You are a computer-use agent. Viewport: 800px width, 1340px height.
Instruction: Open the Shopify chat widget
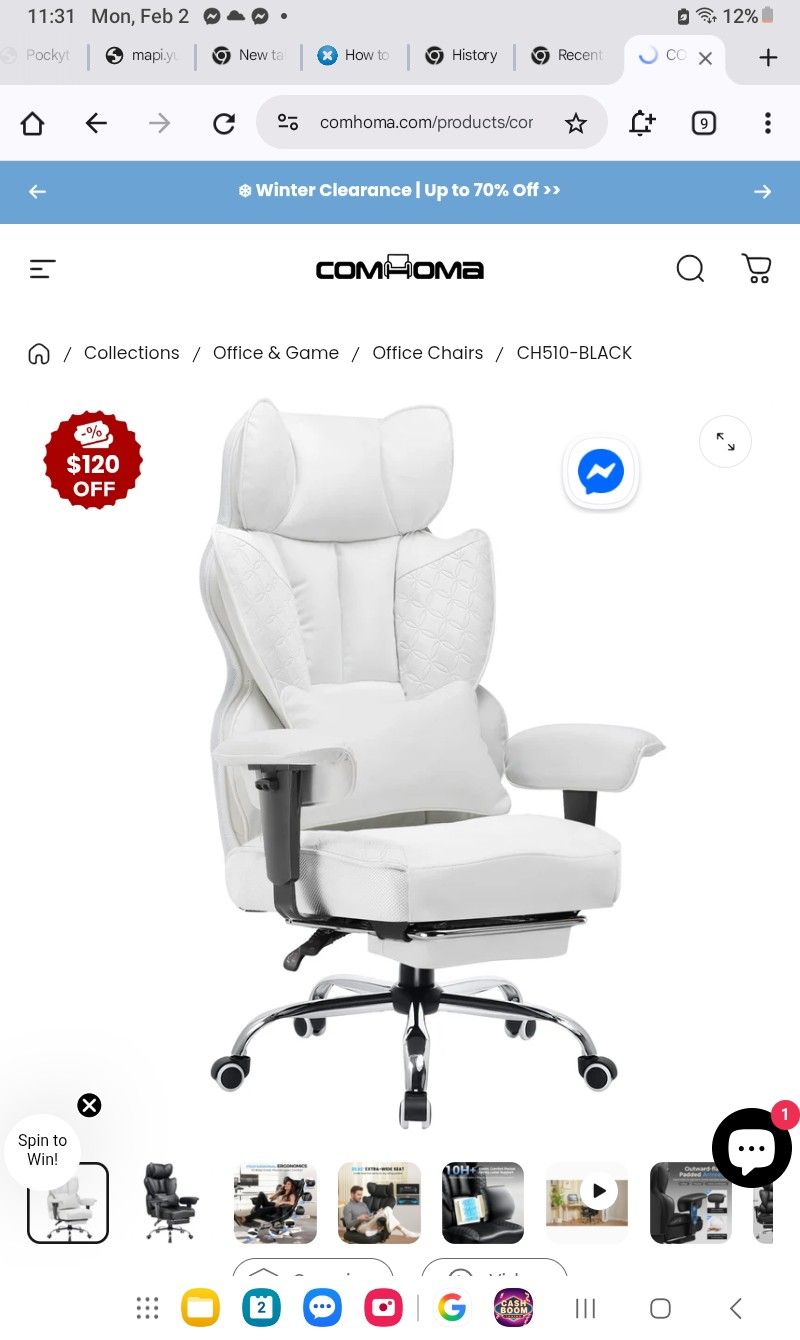pos(751,1148)
